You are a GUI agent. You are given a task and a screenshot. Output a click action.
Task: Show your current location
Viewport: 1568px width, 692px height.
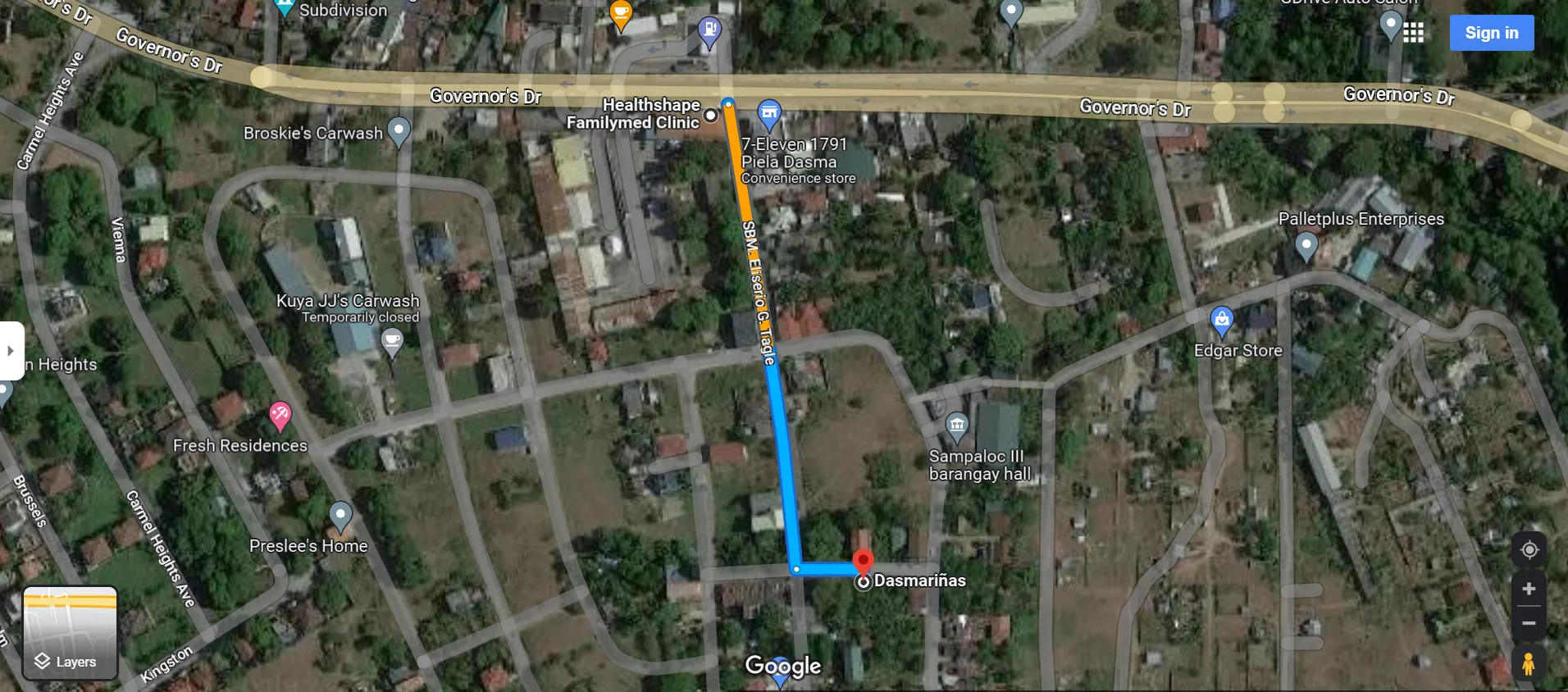click(1529, 550)
